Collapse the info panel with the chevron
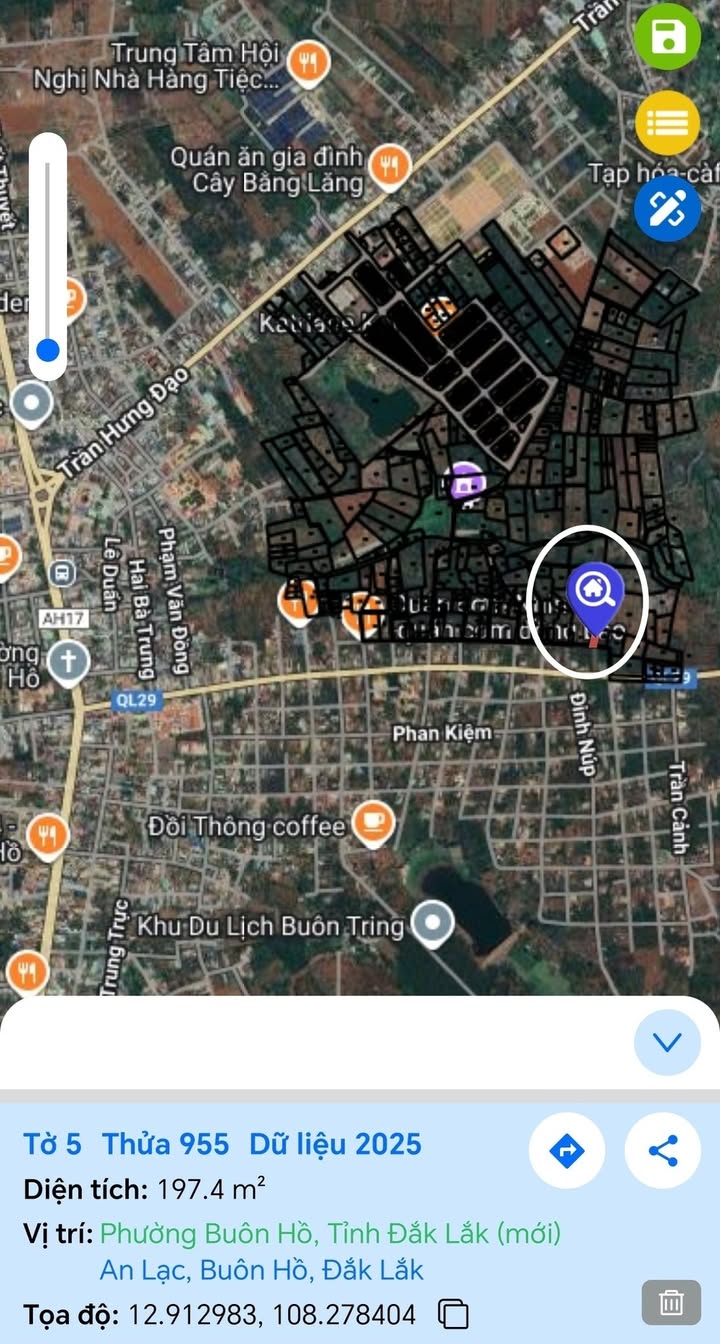Image resolution: width=720 pixels, height=1344 pixels. pos(667,1042)
